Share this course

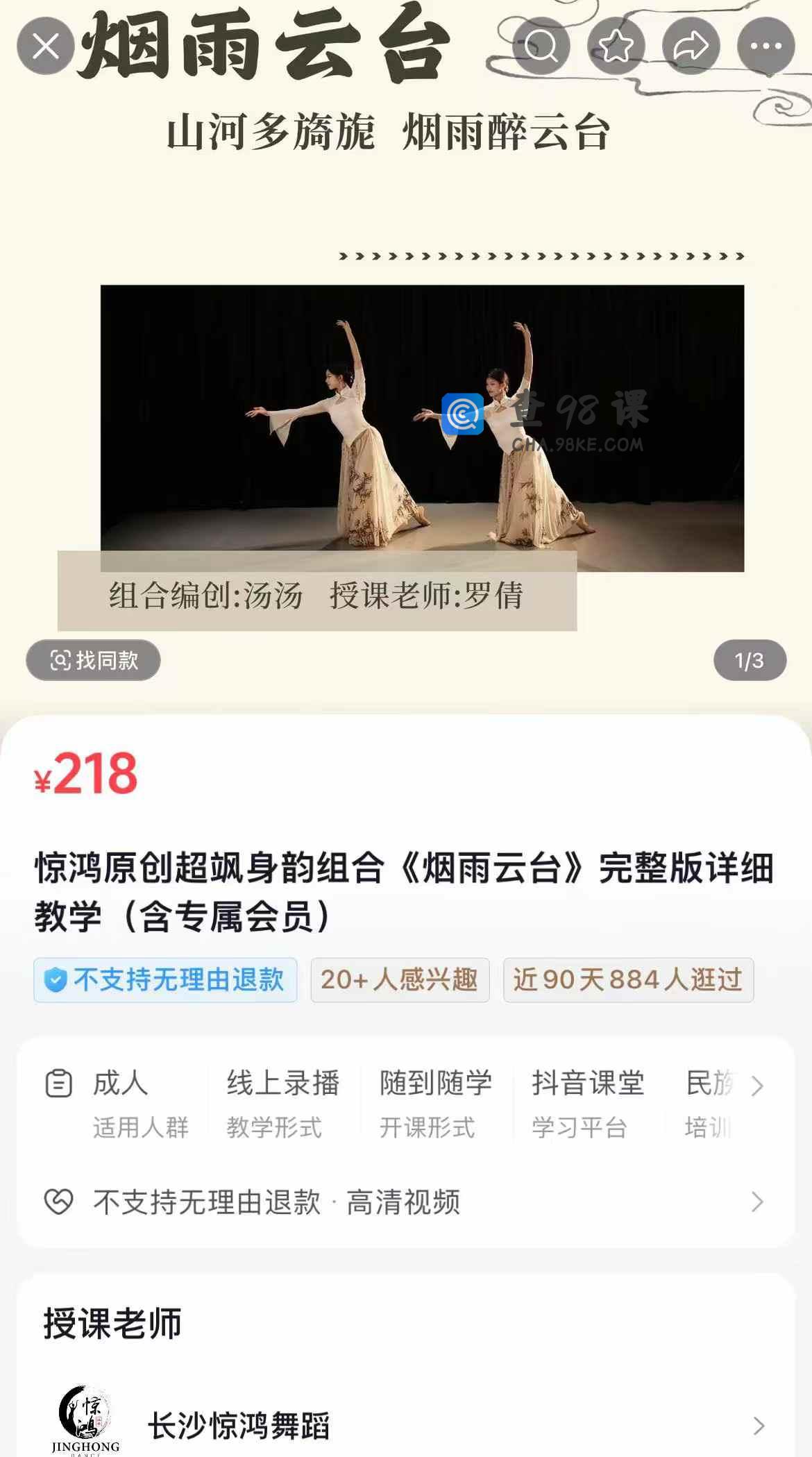tap(691, 47)
